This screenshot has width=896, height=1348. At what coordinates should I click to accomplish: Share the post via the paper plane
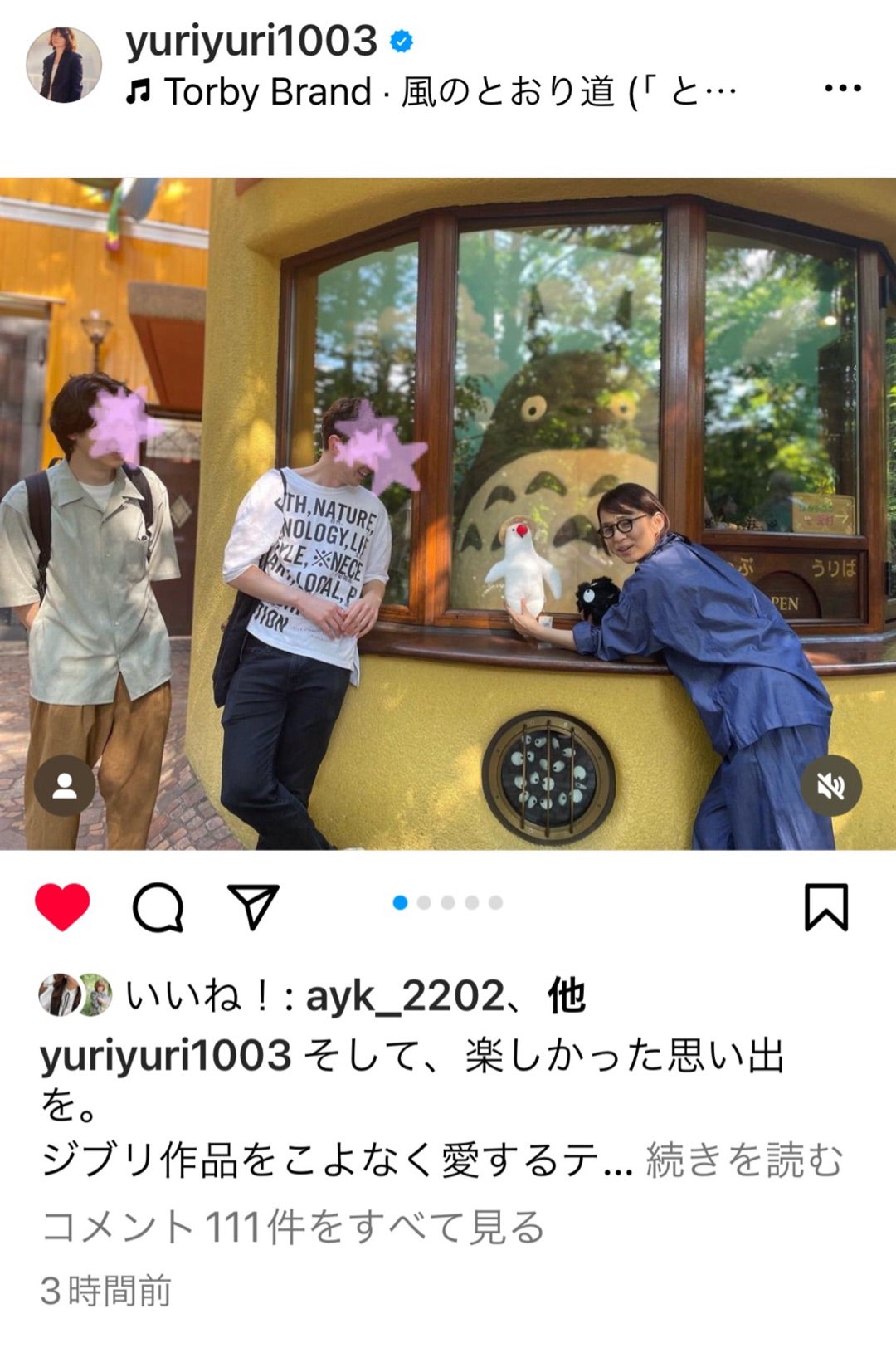click(253, 906)
